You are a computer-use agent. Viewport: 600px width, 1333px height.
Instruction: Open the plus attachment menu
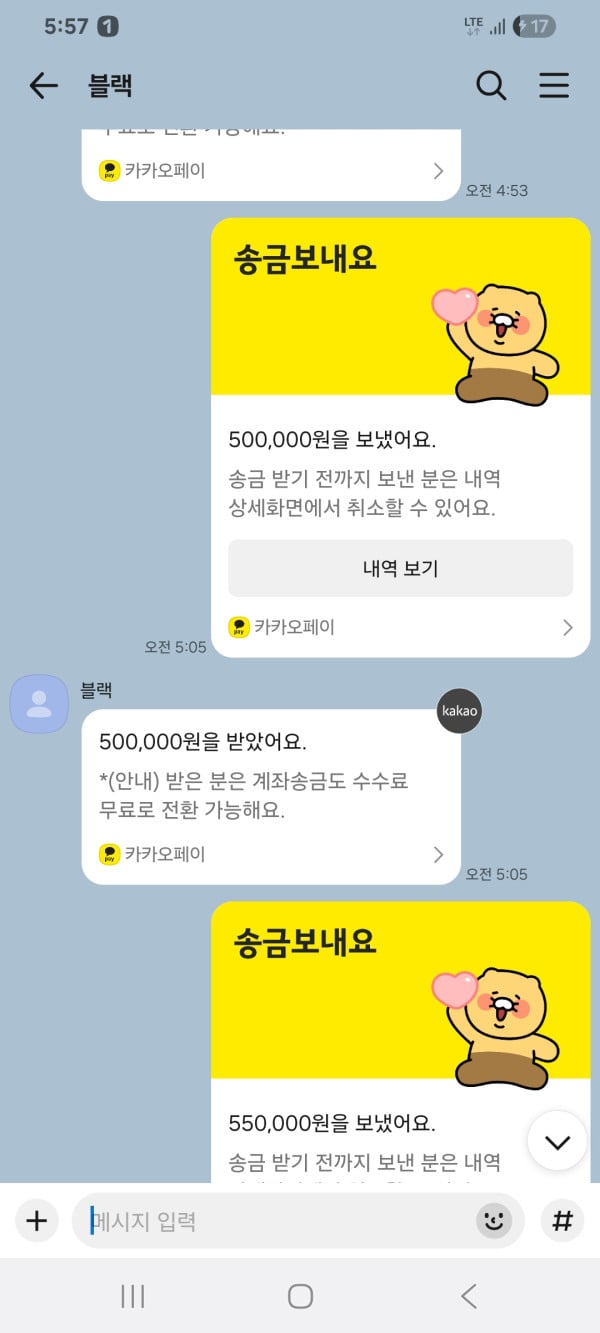(37, 1221)
